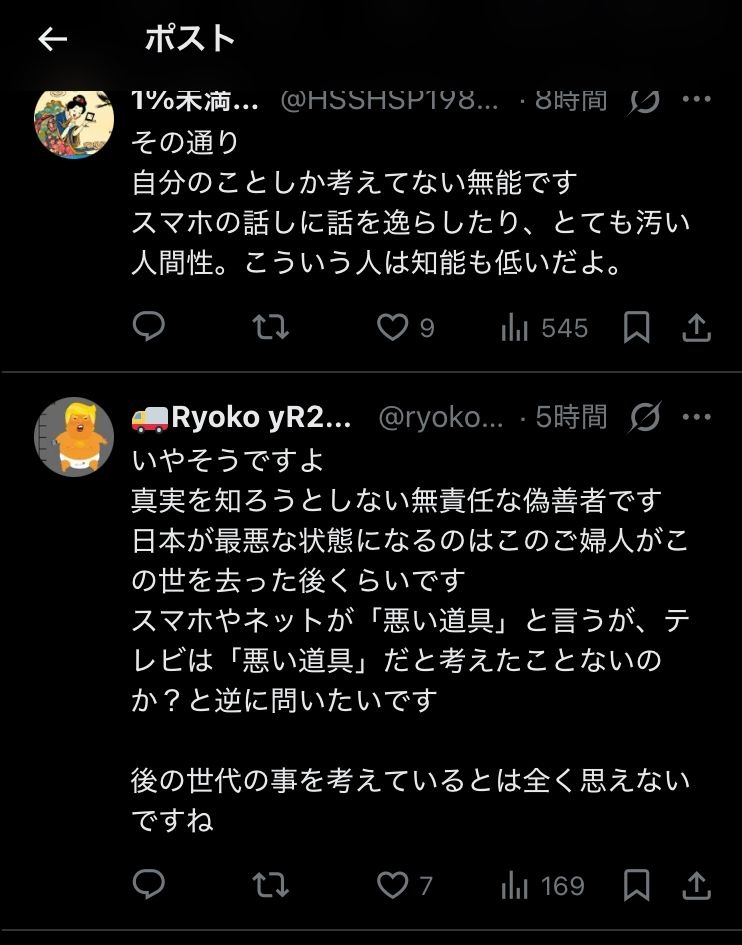Share Ryoko's post
The width and height of the screenshot is (742, 945).
(x=696, y=884)
